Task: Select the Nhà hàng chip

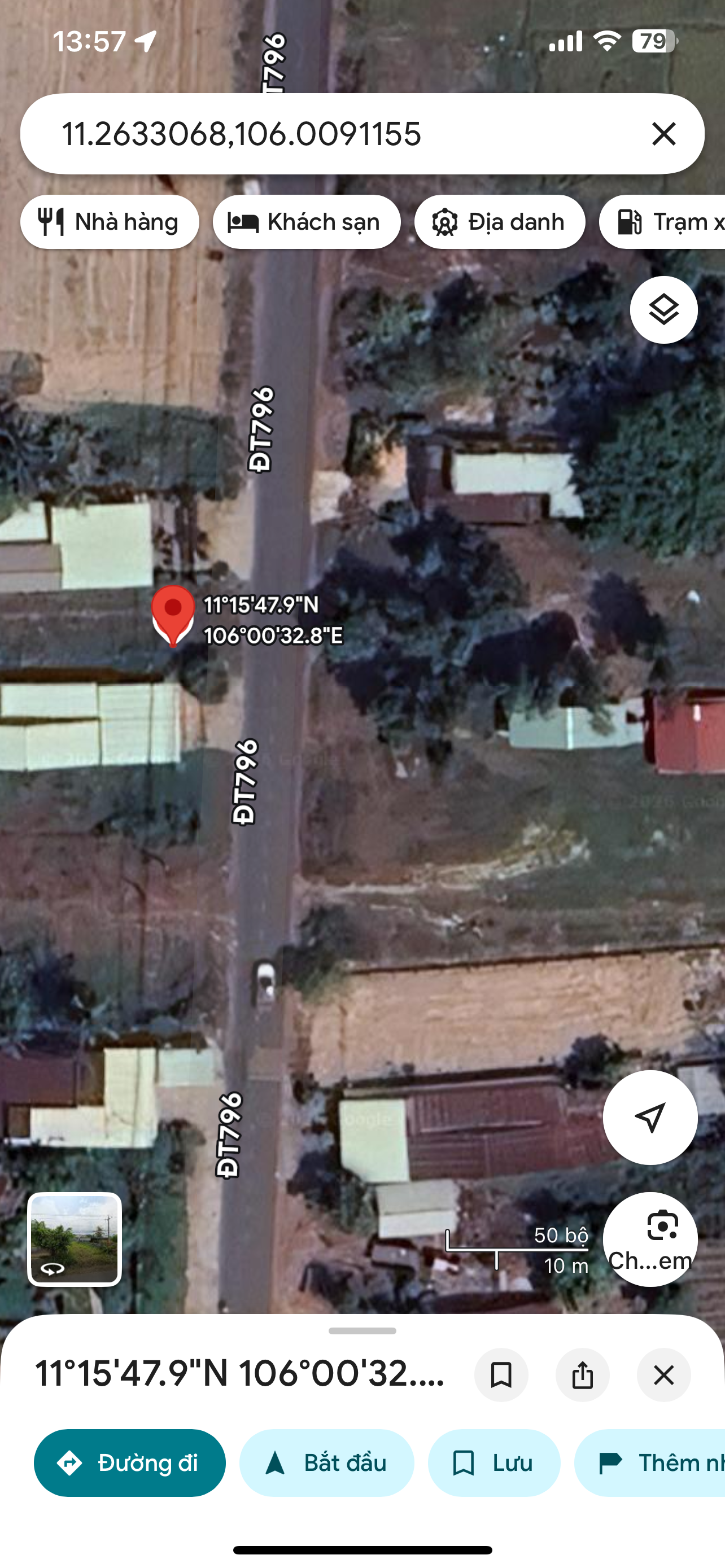Action: 110,222
